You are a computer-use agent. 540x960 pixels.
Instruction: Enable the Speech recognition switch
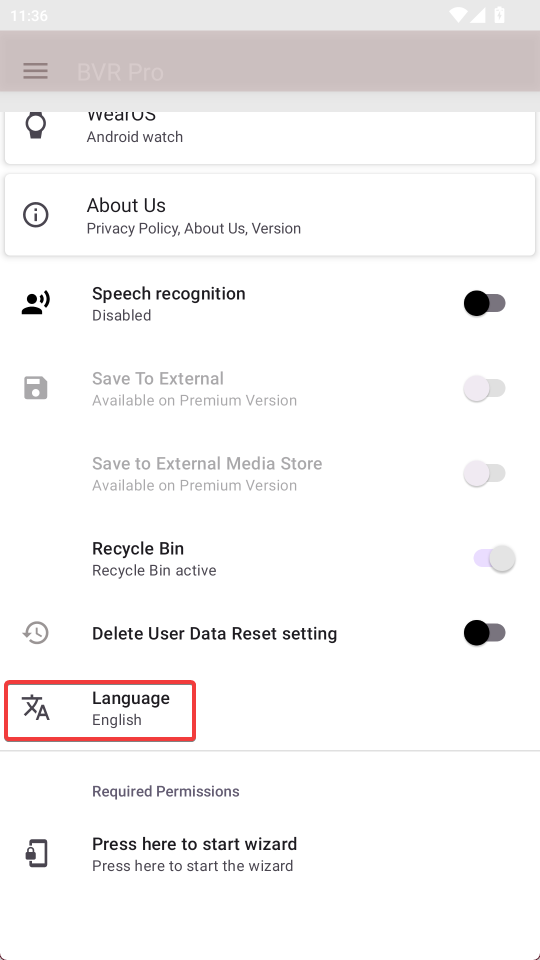tap(484, 303)
